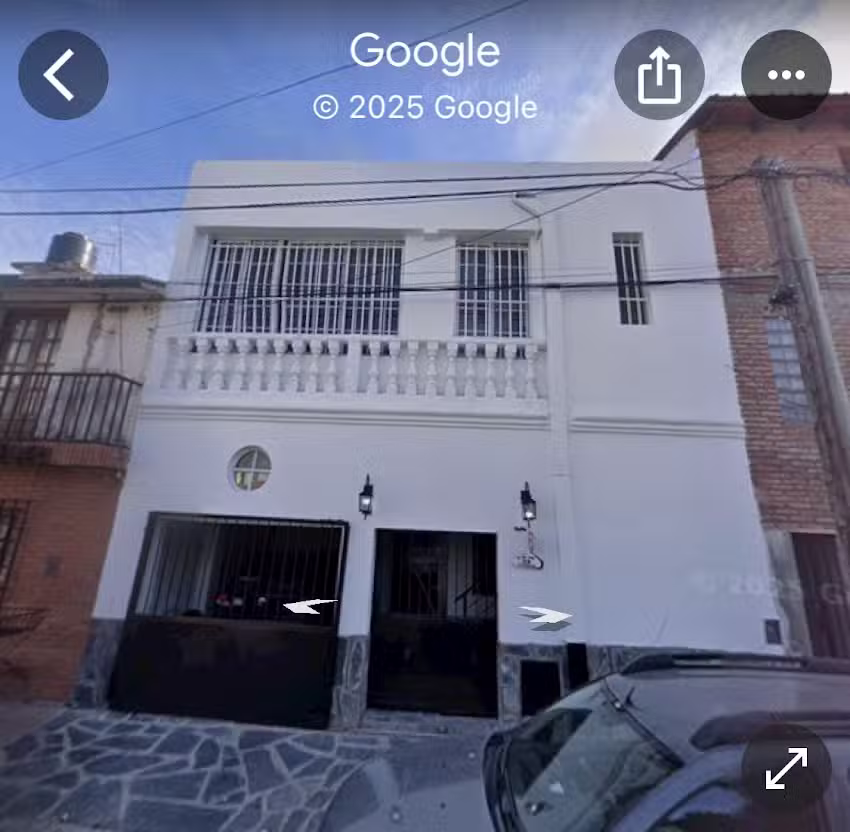Move along the street using the left arrow

[309, 606]
